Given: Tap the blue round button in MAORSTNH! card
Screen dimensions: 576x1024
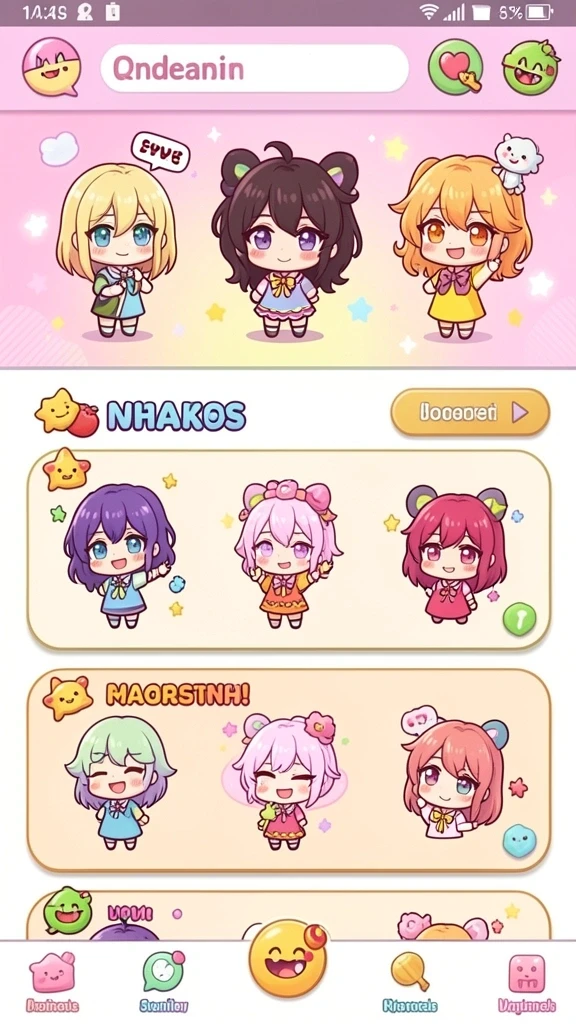Looking at the screenshot, I should tap(519, 841).
